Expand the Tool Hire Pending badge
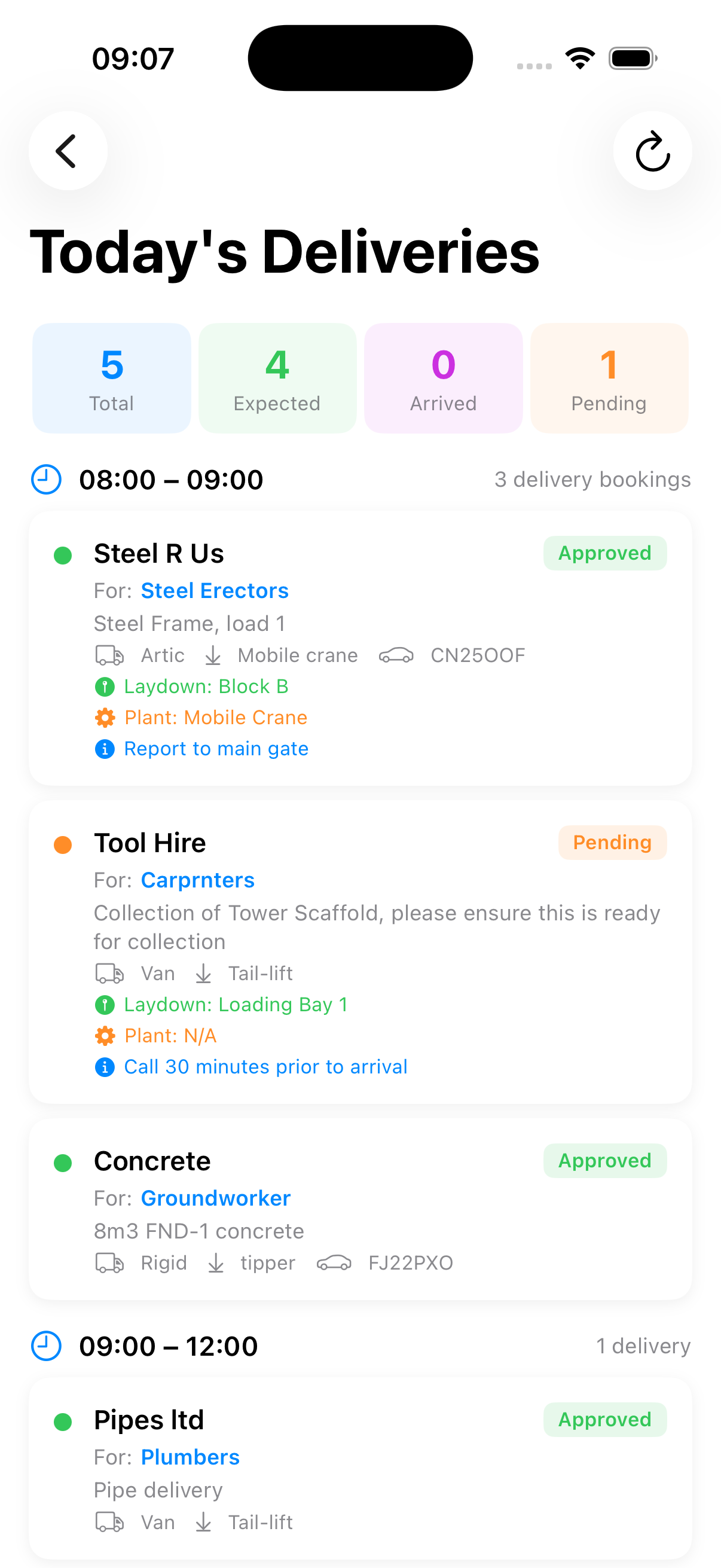The width and height of the screenshot is (721, 1568). pyautogui.click(x=612, y=843)
